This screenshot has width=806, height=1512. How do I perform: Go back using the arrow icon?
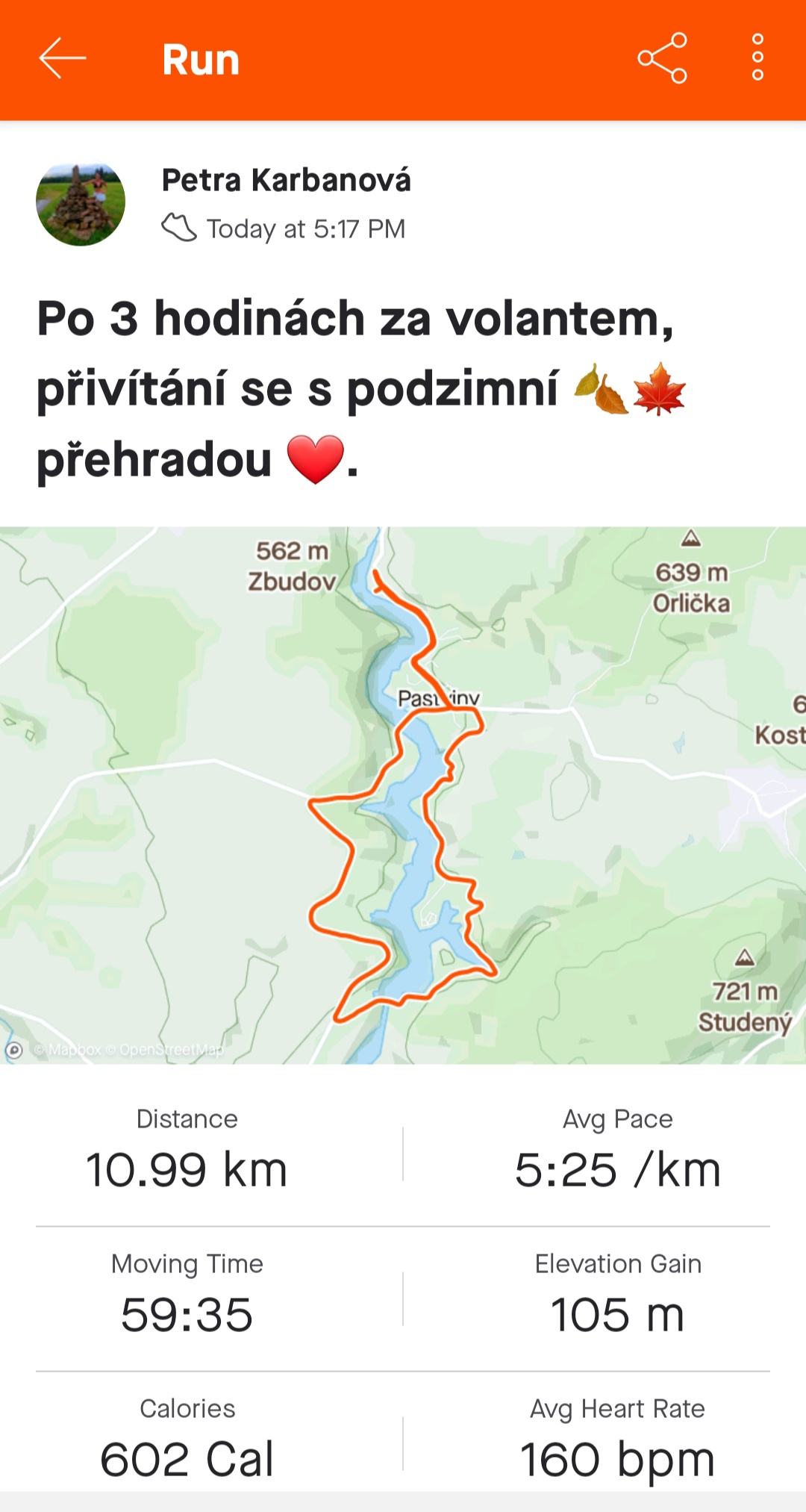[63, 59]
